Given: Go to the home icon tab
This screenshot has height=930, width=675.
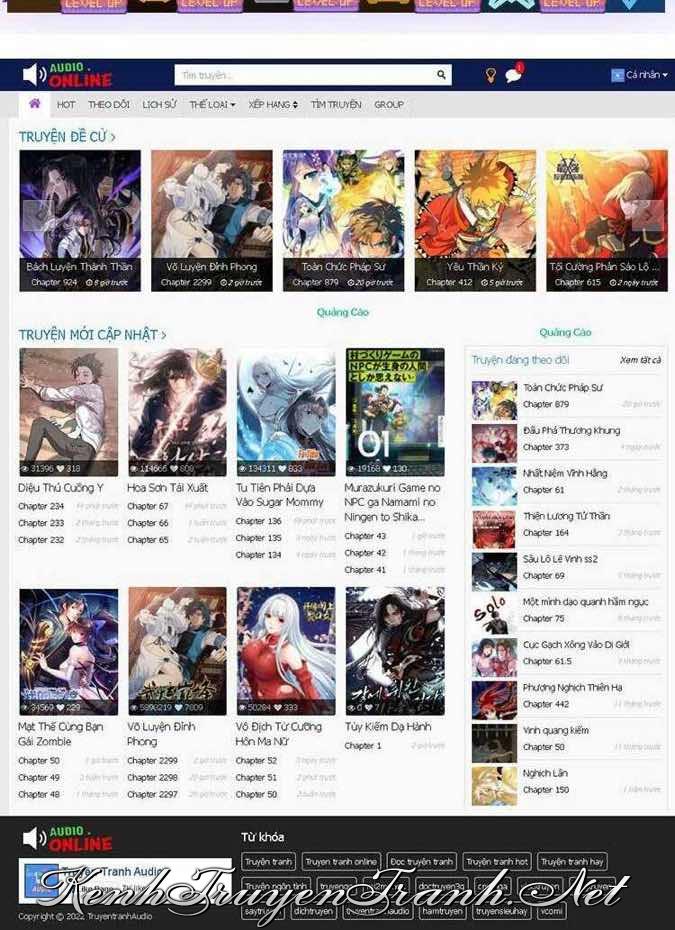Looking at the screenshot, I should (35, 104).
